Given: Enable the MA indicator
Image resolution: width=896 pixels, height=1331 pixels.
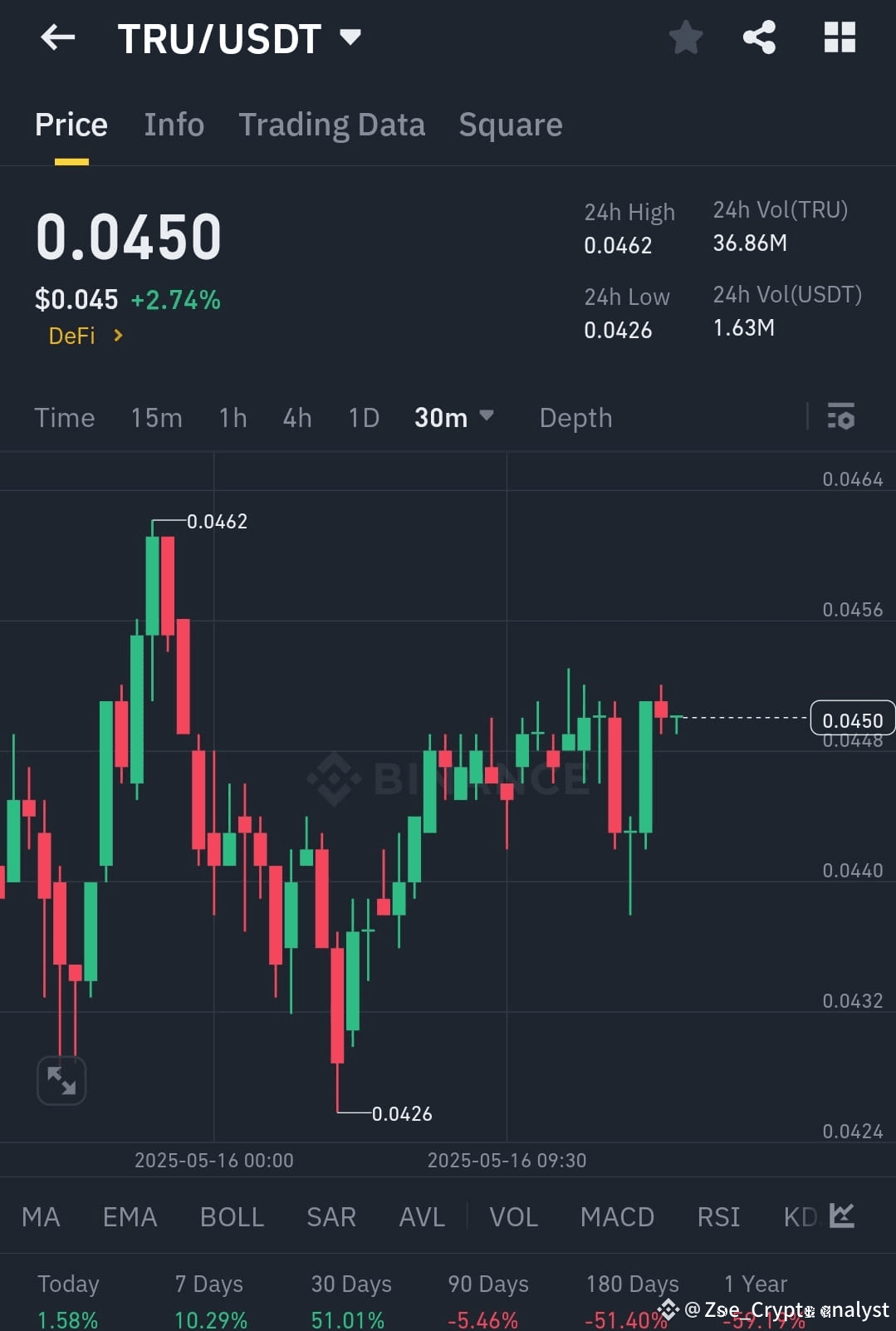Looking at the screenshot, I should click(40, 1216).
